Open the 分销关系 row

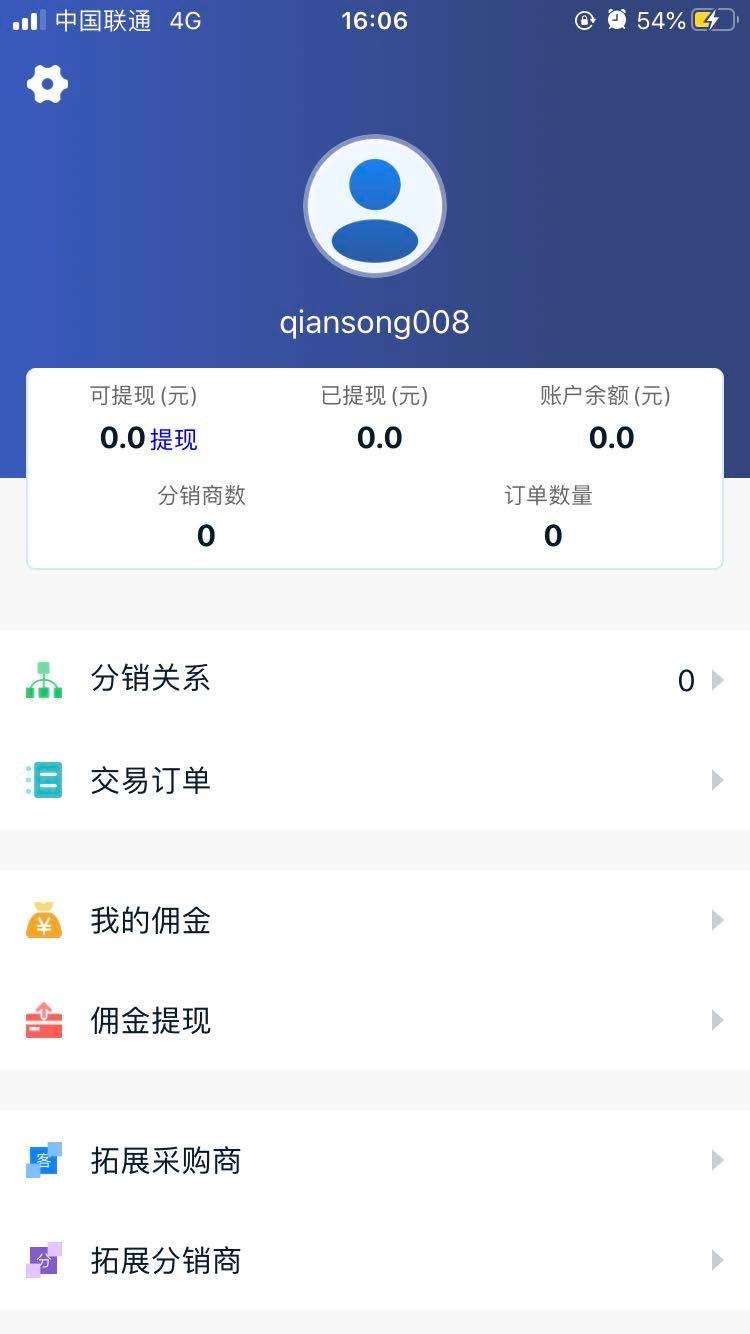point(374,680)
